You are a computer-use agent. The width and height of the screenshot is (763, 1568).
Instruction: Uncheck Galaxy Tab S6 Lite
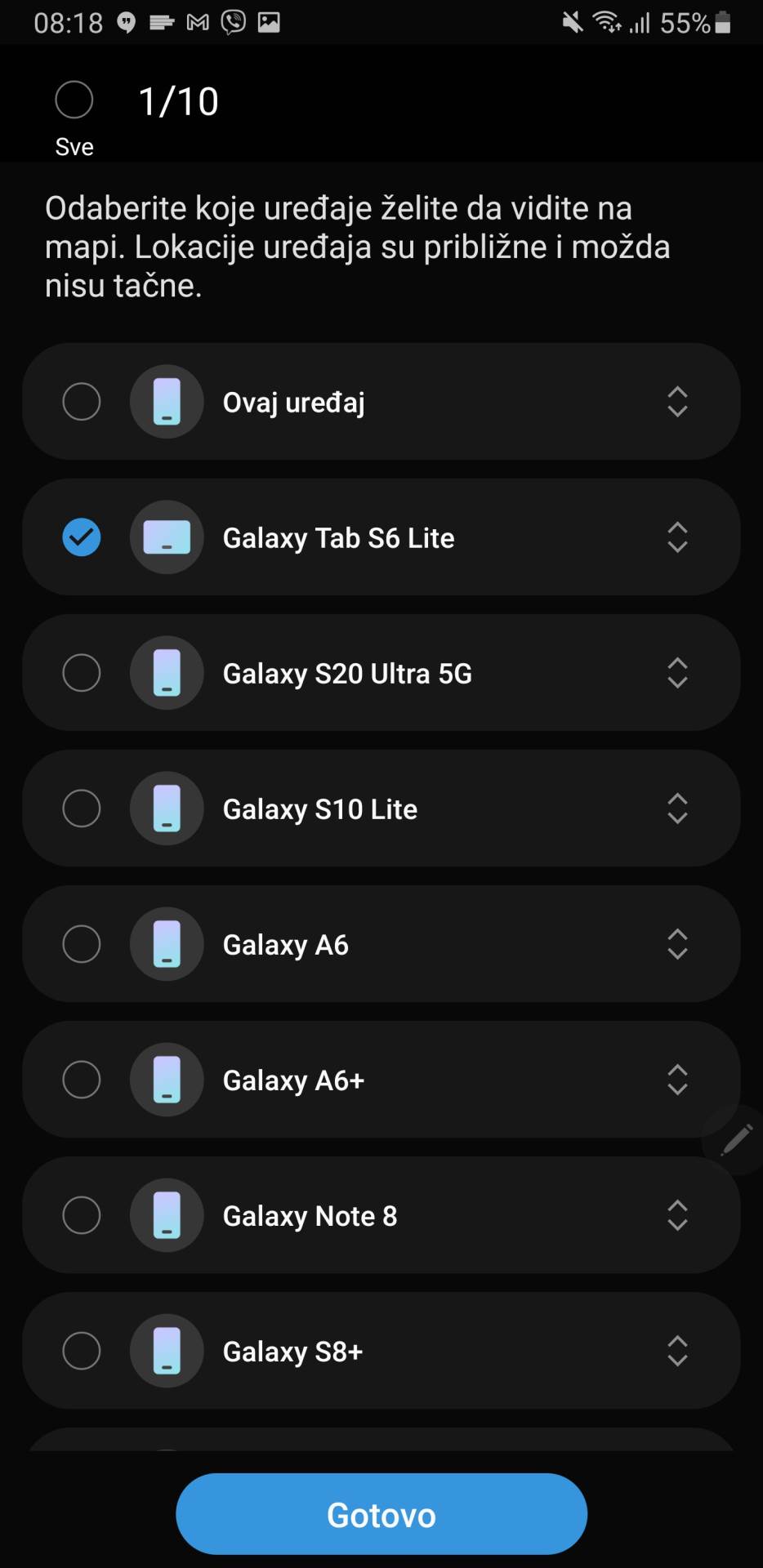point(82,537)
